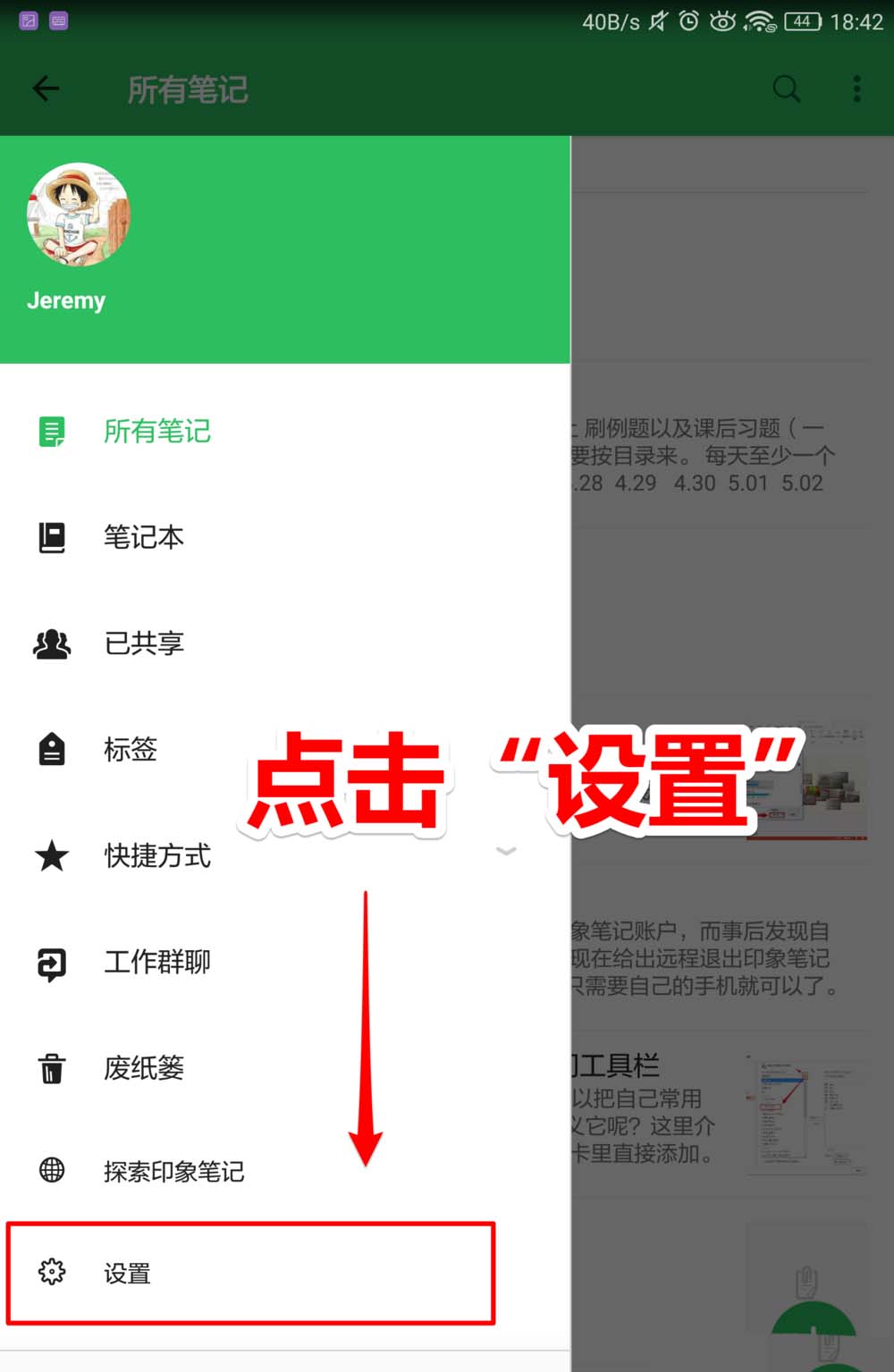Open the overflow menu

pyautogui.click(x=856, y=88)
